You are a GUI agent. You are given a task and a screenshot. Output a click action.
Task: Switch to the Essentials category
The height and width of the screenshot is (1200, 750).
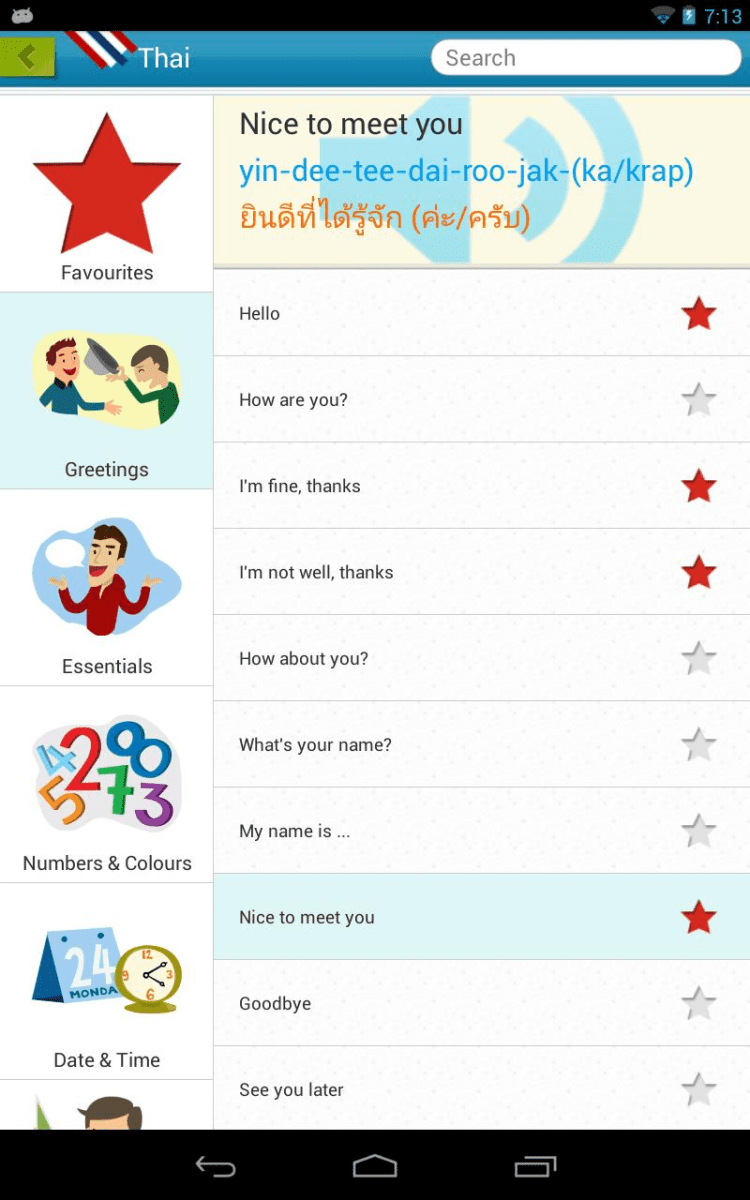(107, 588)
